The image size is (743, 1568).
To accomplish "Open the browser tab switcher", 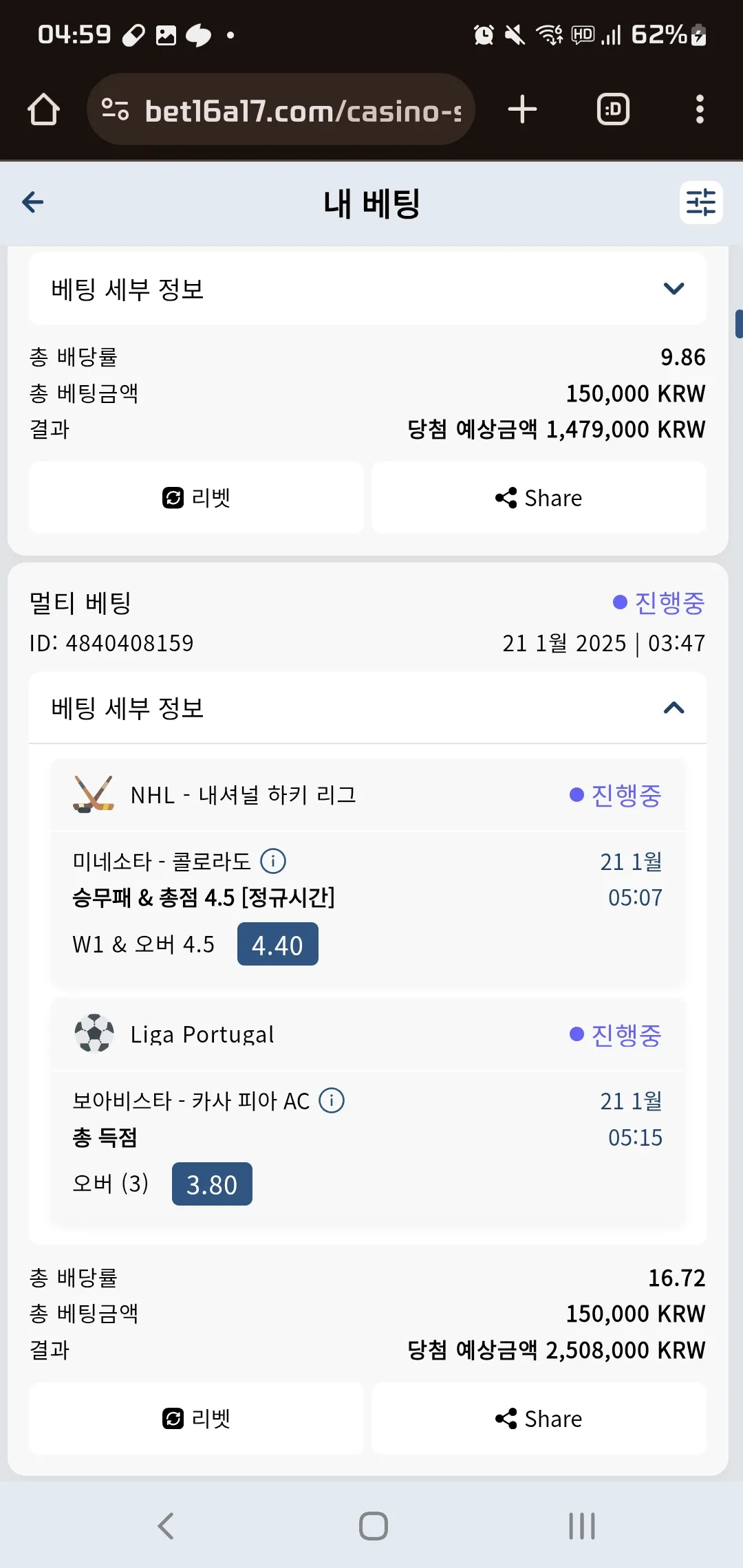I will coord(613,109).
